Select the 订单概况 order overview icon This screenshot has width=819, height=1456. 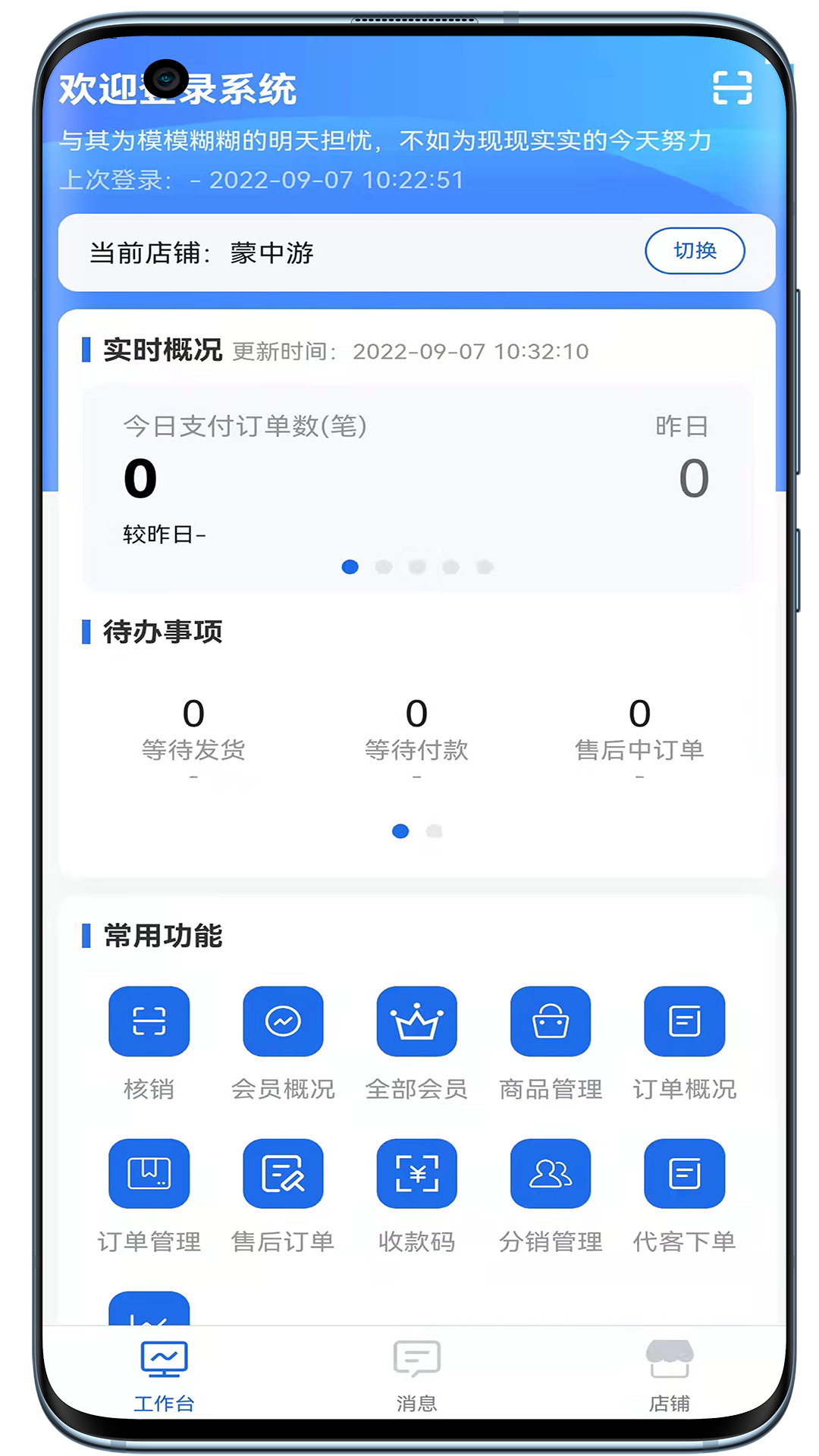click(x=685, y=1021)
